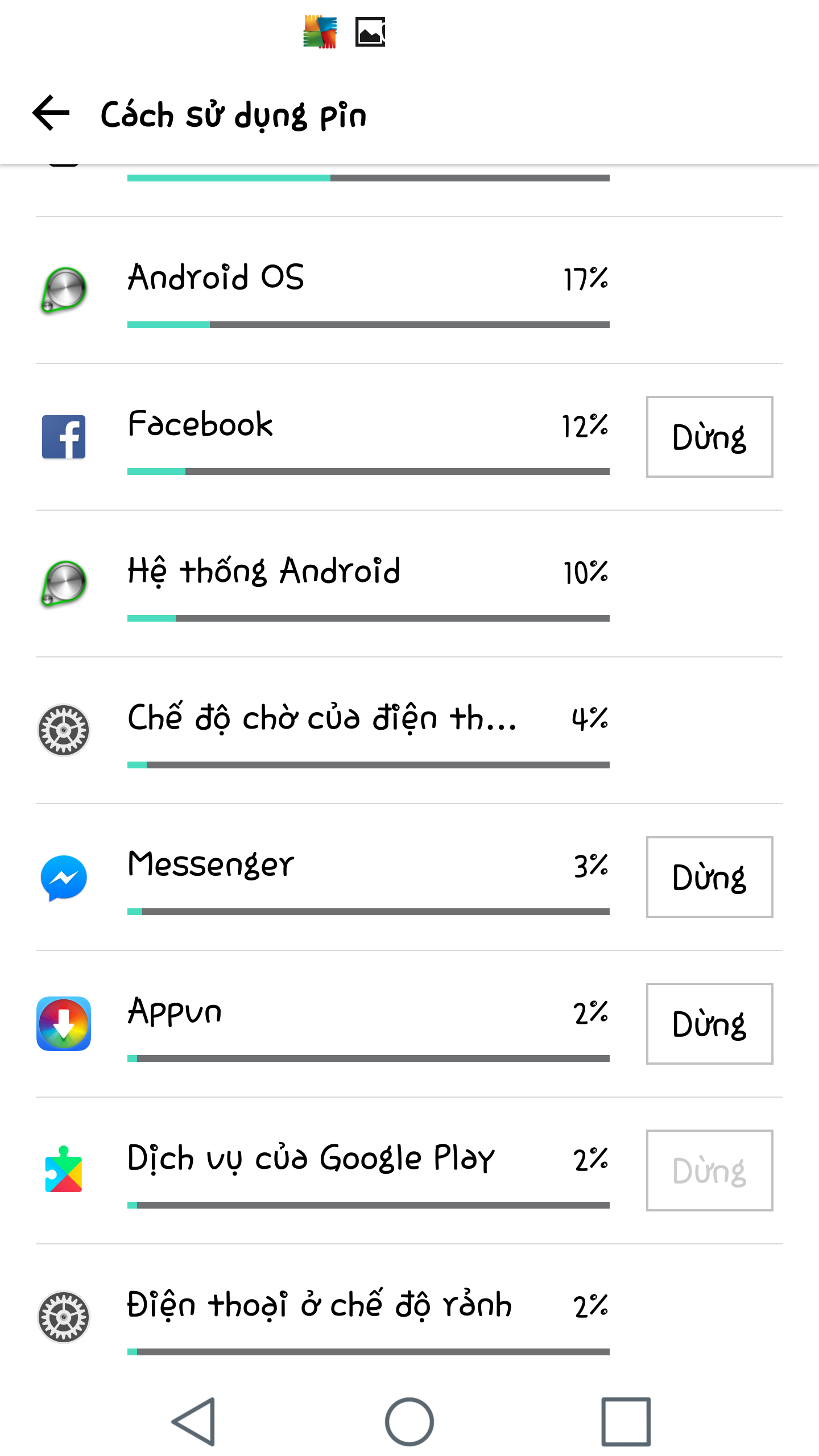The image size is (819, 1456).
Task: Stop Messenger with the Dừng button
Action: [x=709, y=877]
